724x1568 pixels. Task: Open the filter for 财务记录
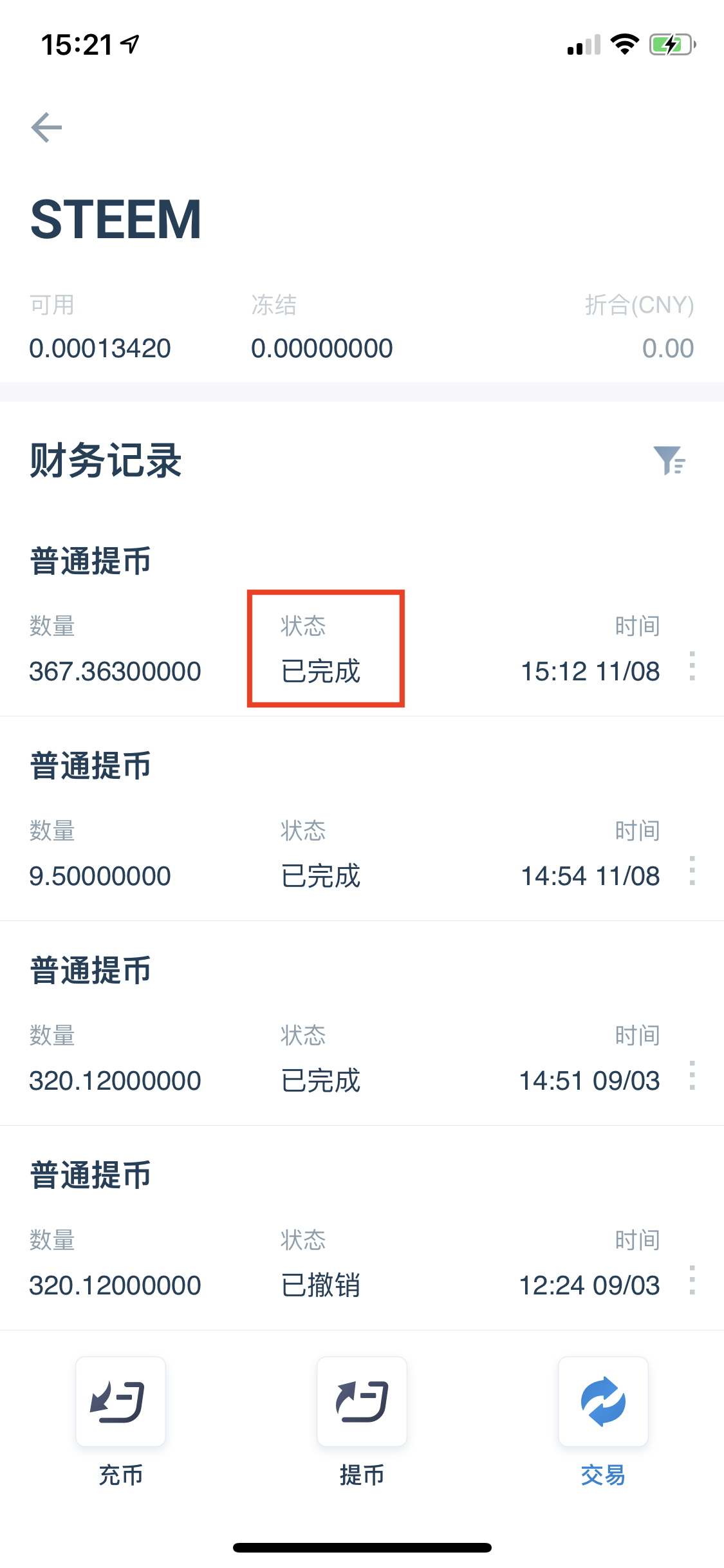click(669, 460)
